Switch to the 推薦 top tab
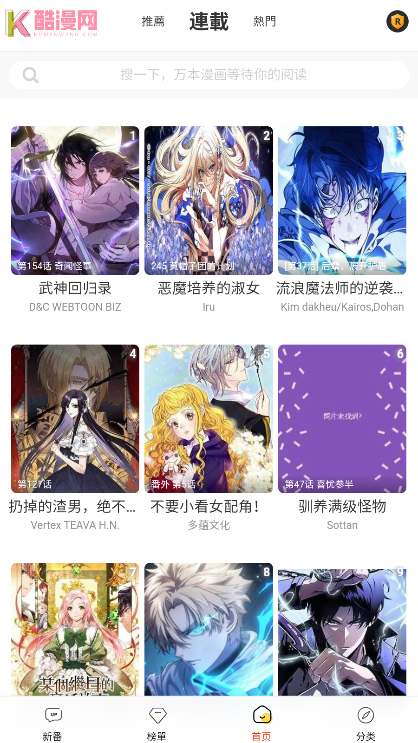The height and width of the screenshot is (743, 418). (x=153, y=21)
